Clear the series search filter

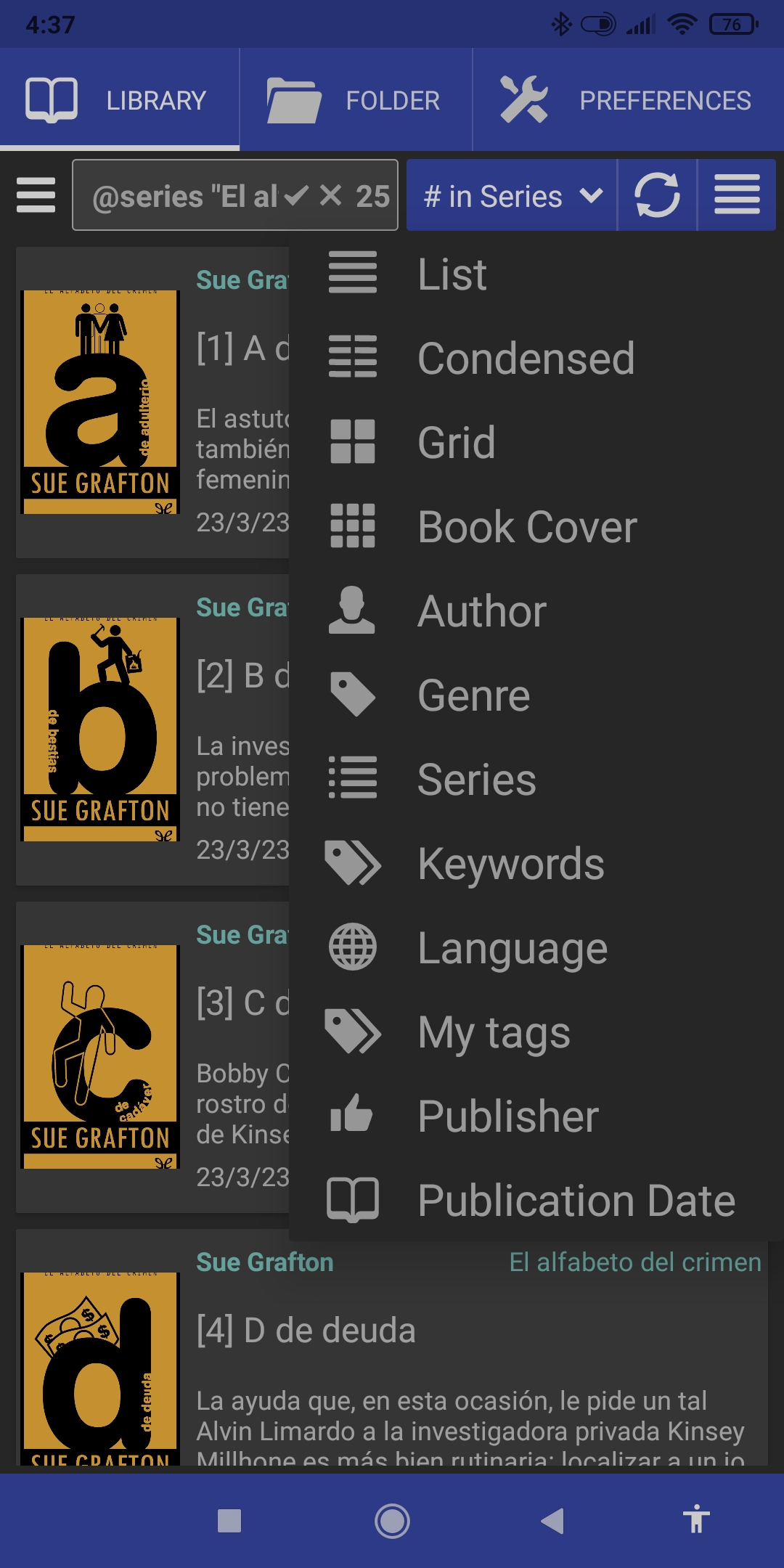(331, 195)
